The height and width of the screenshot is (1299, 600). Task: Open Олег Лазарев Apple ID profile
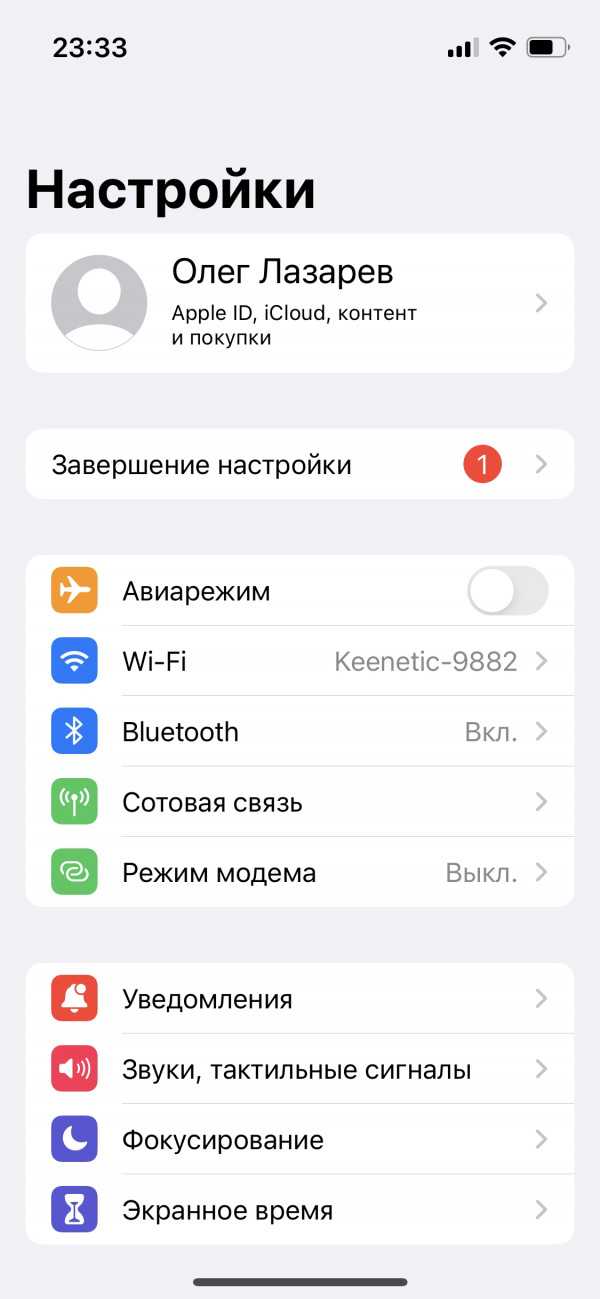point(300,303)
